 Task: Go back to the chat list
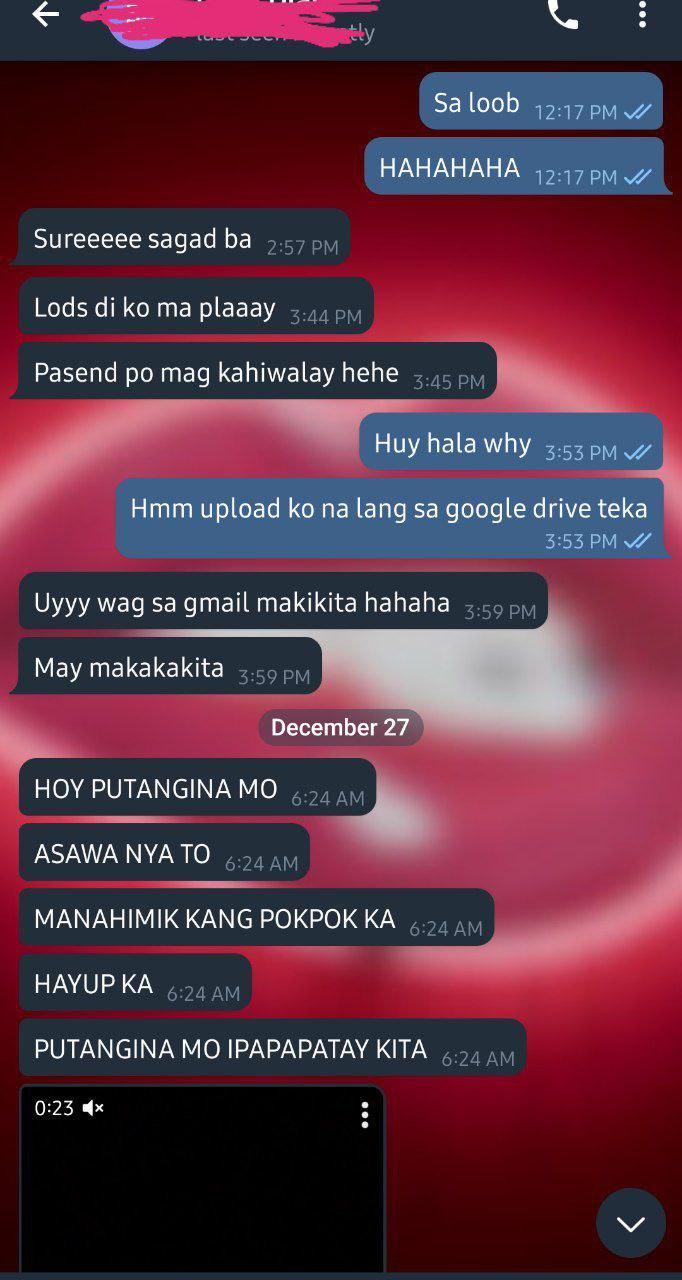point(45,15)
